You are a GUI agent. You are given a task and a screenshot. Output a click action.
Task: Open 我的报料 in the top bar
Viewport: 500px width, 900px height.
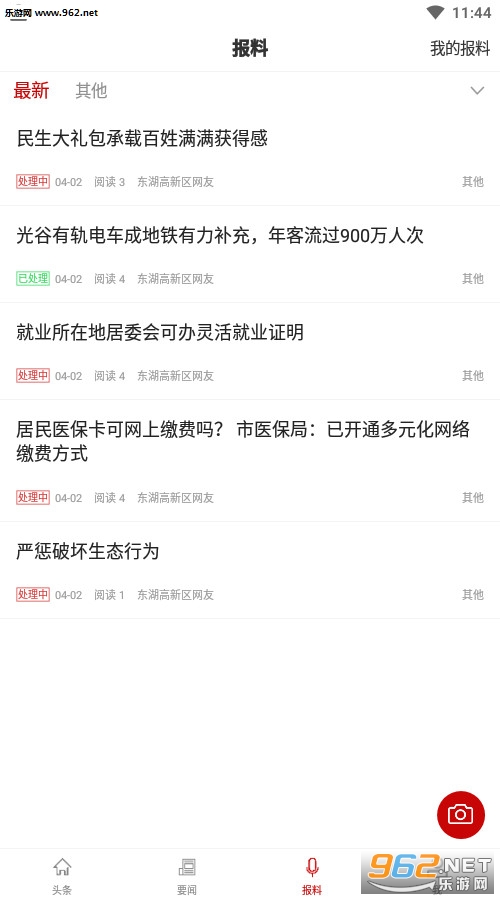[460, 49]
